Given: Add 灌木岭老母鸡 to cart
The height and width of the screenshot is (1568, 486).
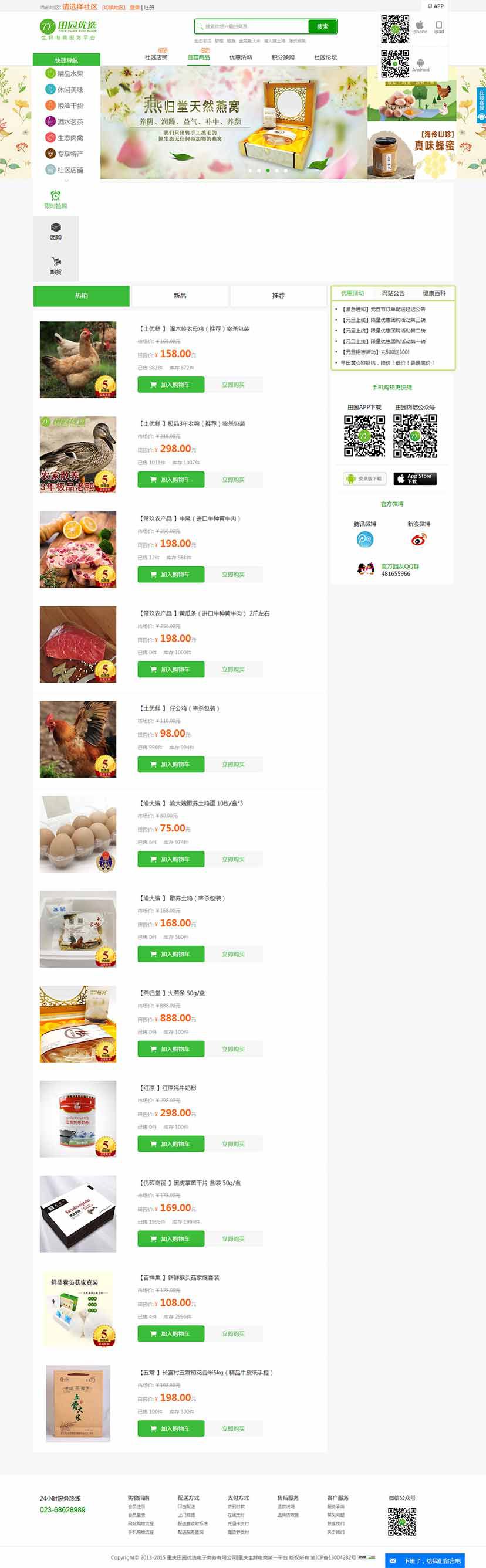Looking at the screenshot, I should tap(171, 385).
